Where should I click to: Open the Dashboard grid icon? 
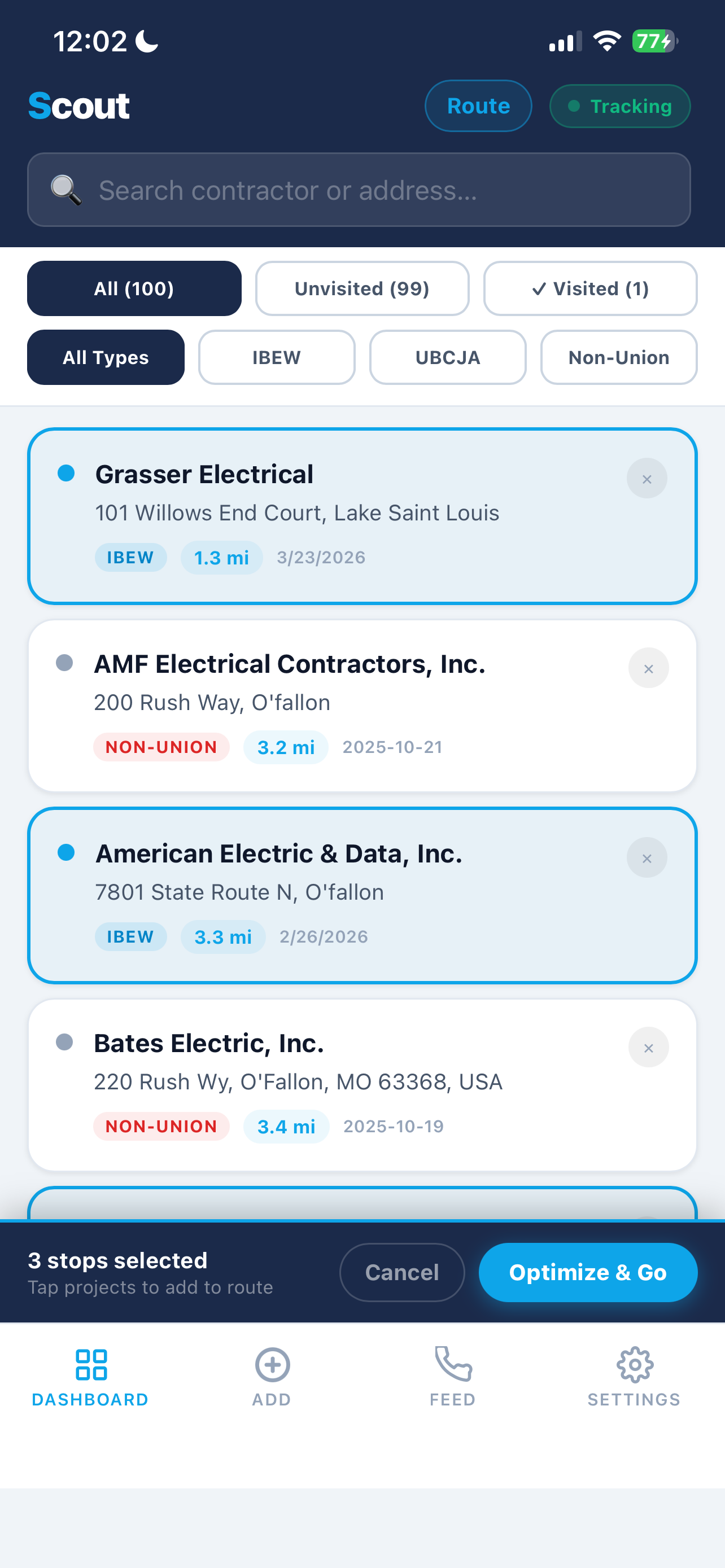(x=89, y=1366)
